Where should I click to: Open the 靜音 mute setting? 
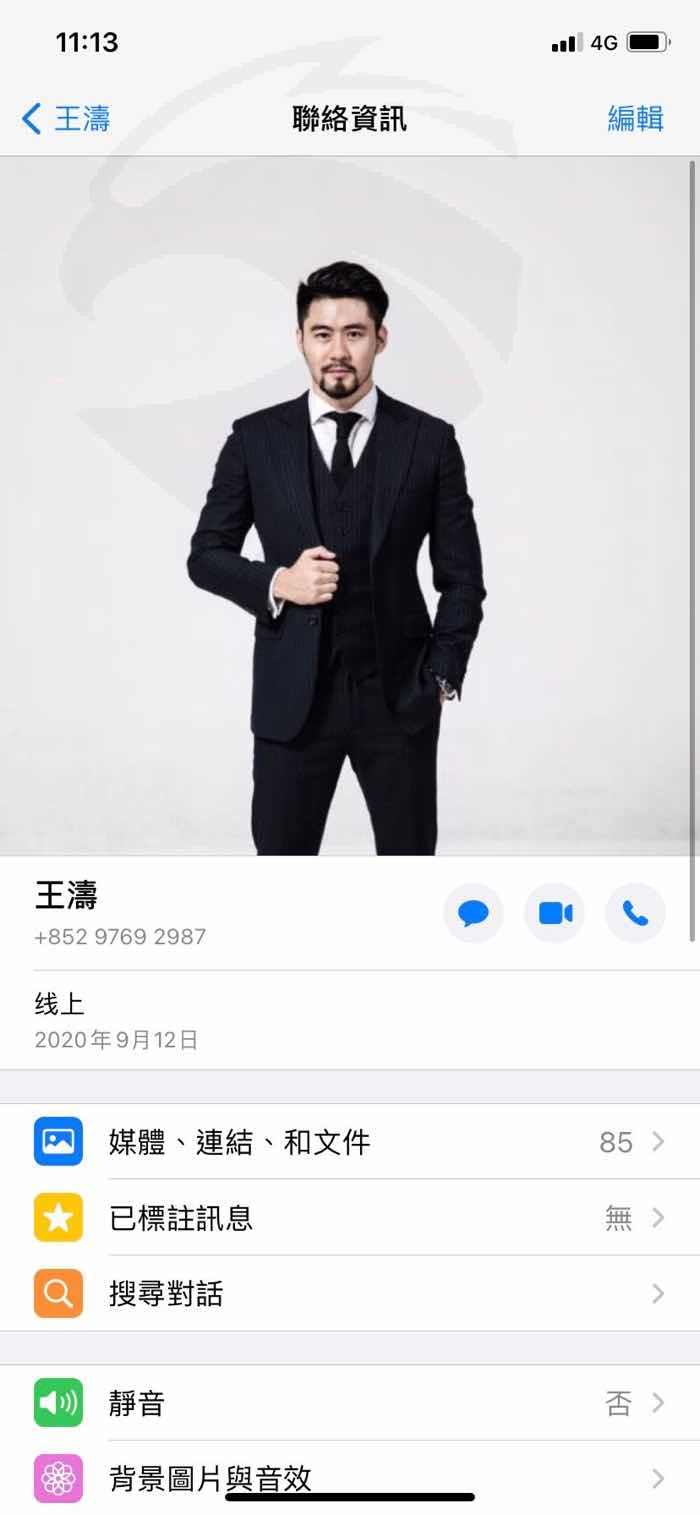(x=350, y=1403)
